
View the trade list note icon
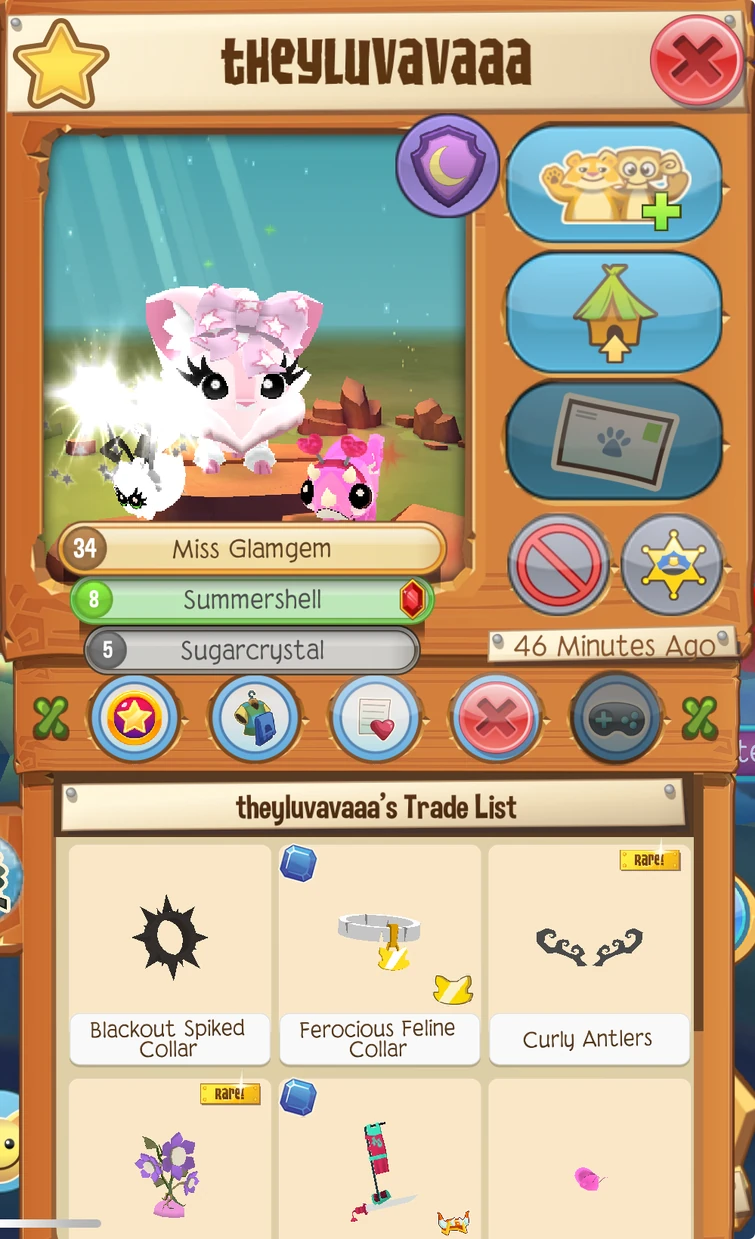(375, 718)
